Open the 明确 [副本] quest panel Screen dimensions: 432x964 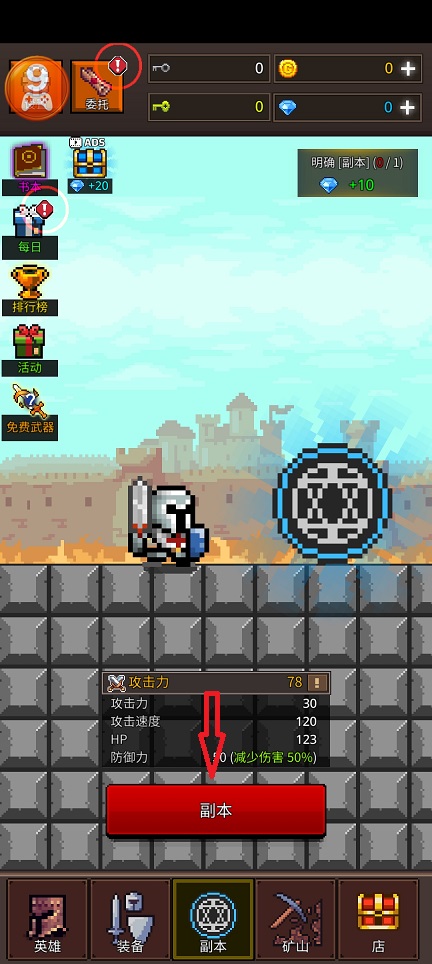(x=358, y=173)
